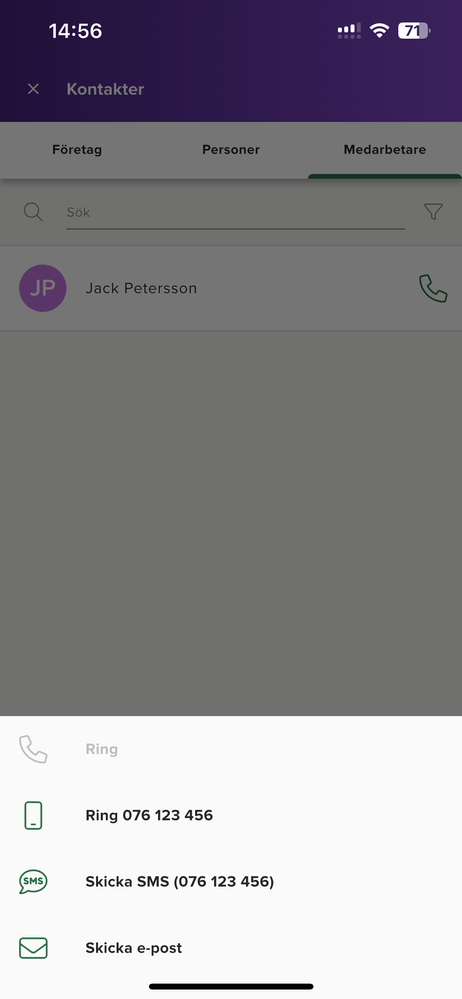462x999 pixels.
Task: Tap the phone icon next to Jack Petersson
Action: pyautogui.click(x=433, y=289)
